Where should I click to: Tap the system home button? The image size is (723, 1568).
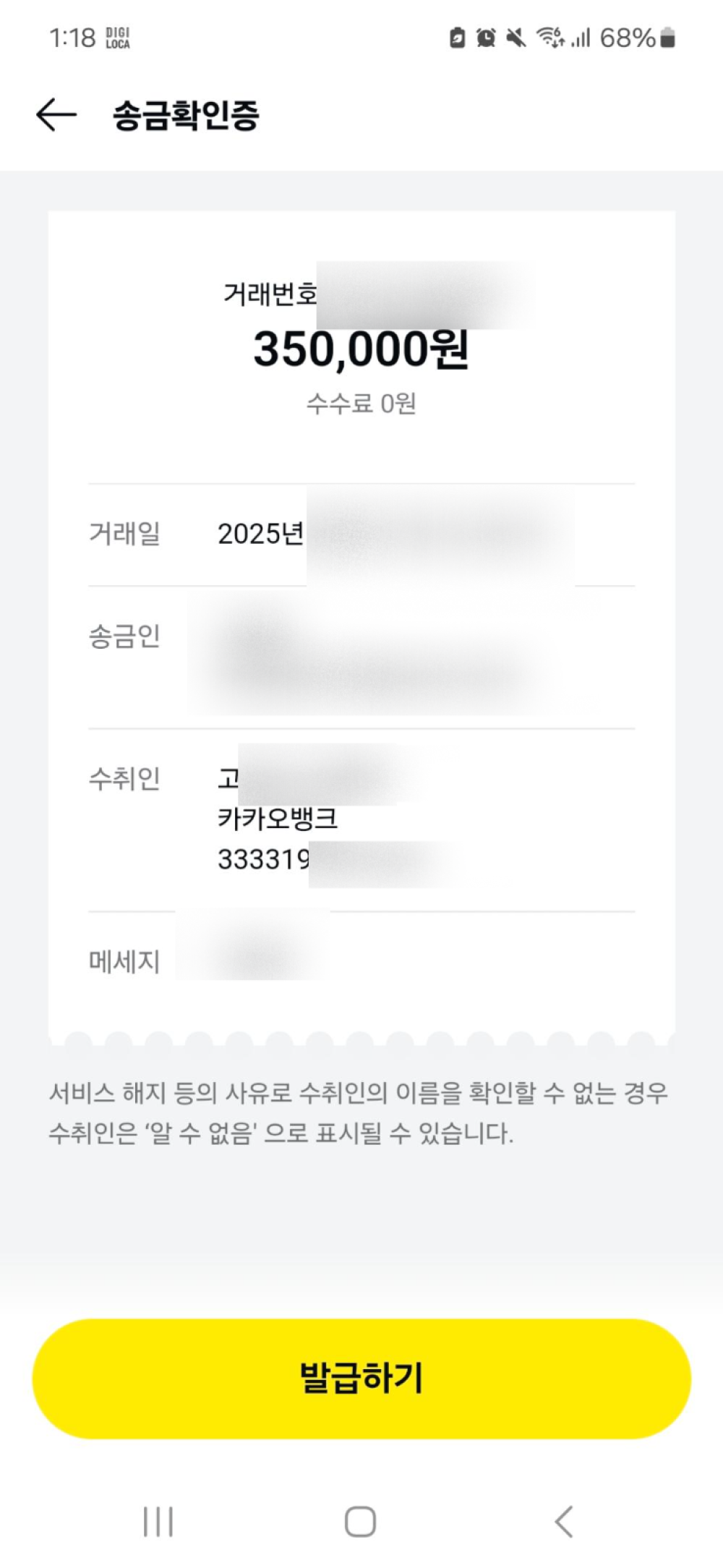pyautogui.click(x=360, y=1521)
